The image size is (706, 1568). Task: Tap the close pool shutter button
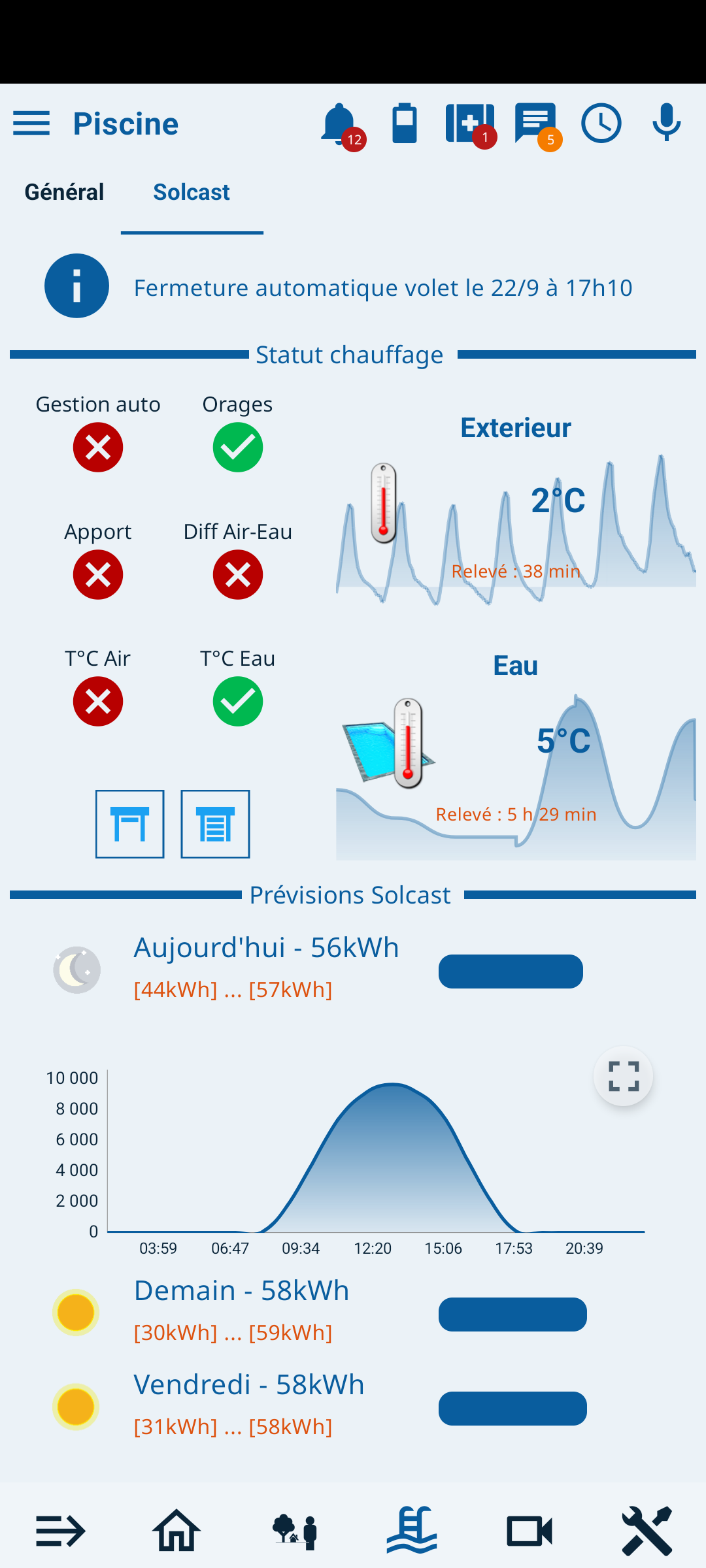pyautogui.click(x=215, y=824)
